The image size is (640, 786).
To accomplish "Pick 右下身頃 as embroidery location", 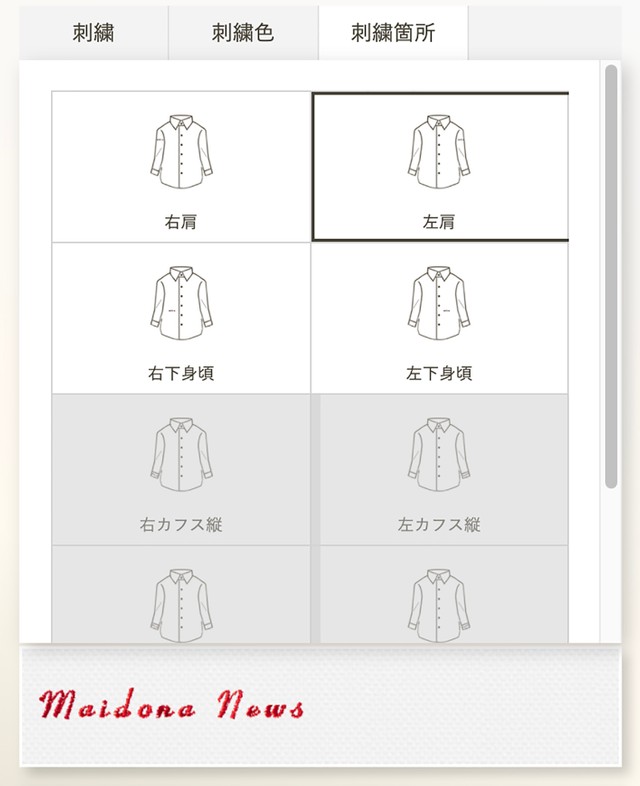I will pyautogui.click(x=181, y=318).
